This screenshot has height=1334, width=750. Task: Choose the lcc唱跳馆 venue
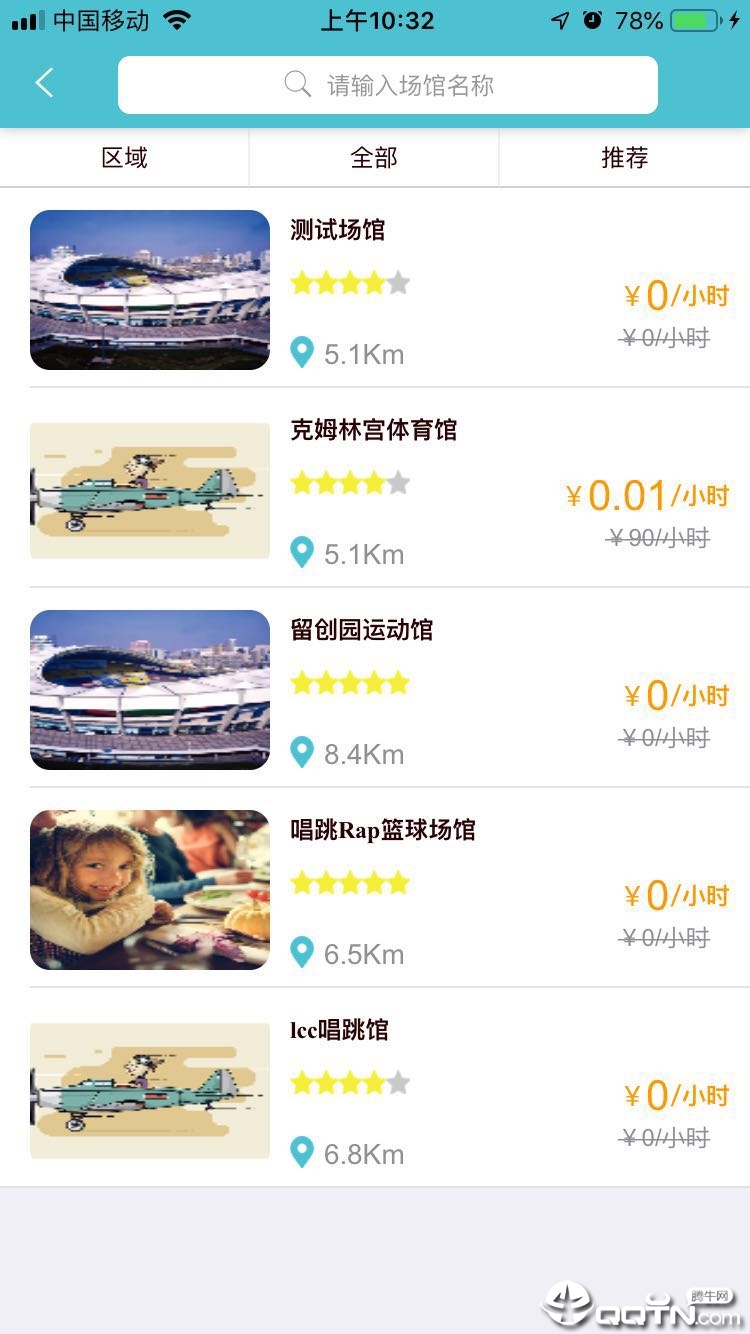pos(339,1030)
